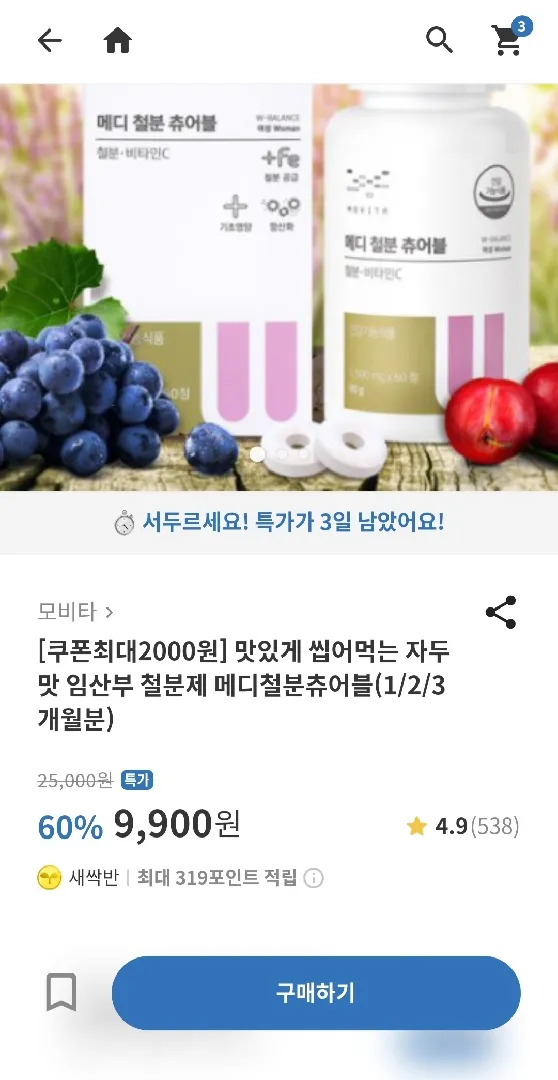Open the shopping cart with 3 items

[x=510, y=37]
